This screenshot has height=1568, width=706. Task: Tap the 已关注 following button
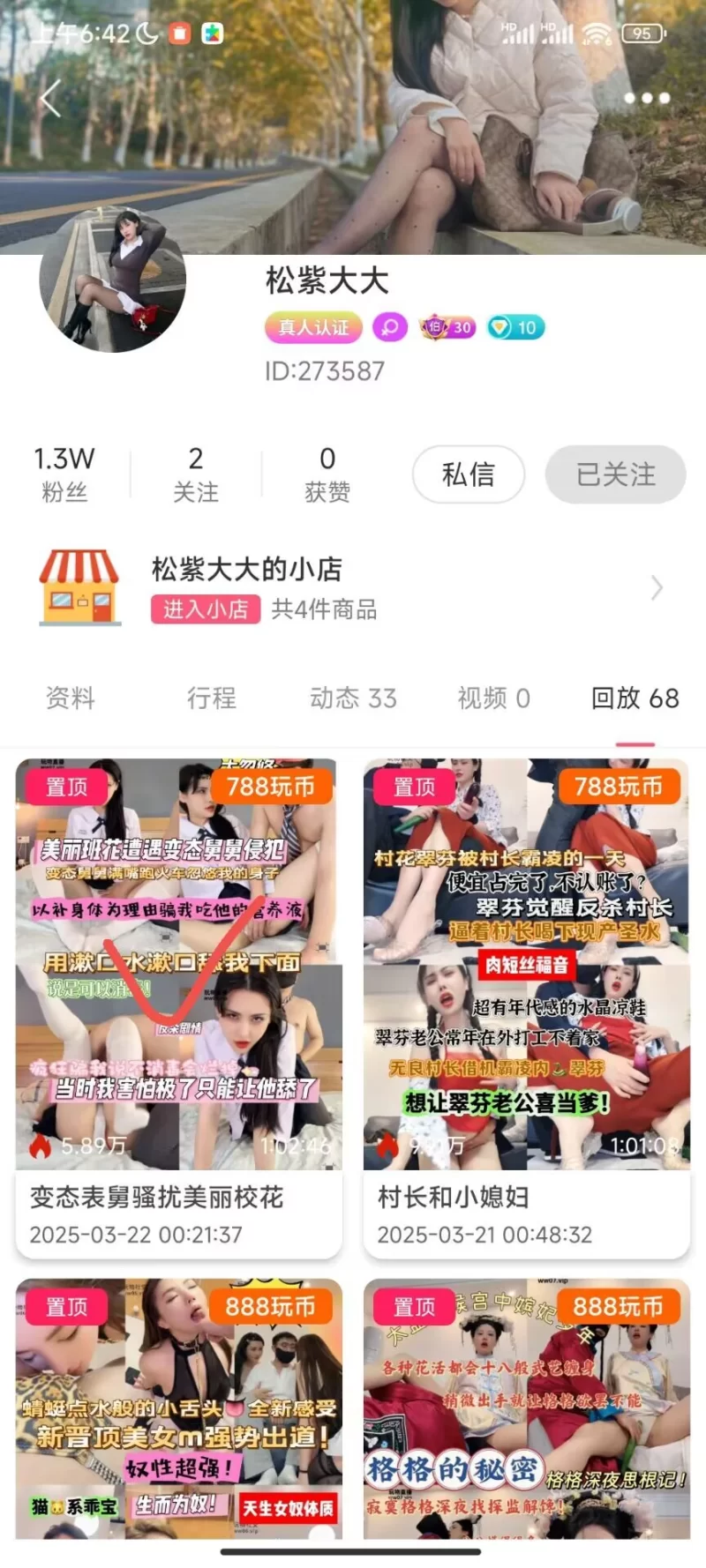pos(615,474)
